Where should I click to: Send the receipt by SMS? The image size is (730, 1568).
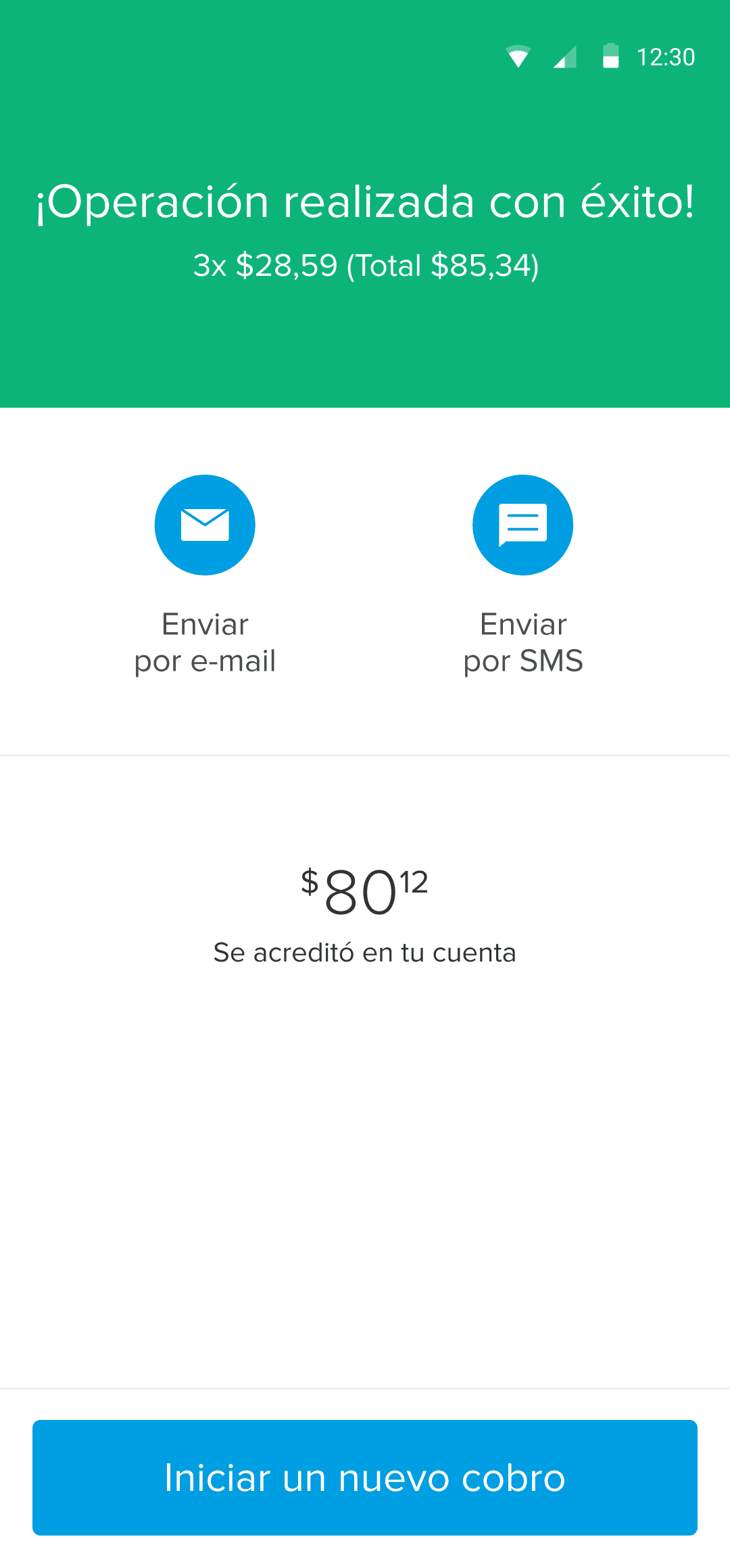[x=522, y=525]
